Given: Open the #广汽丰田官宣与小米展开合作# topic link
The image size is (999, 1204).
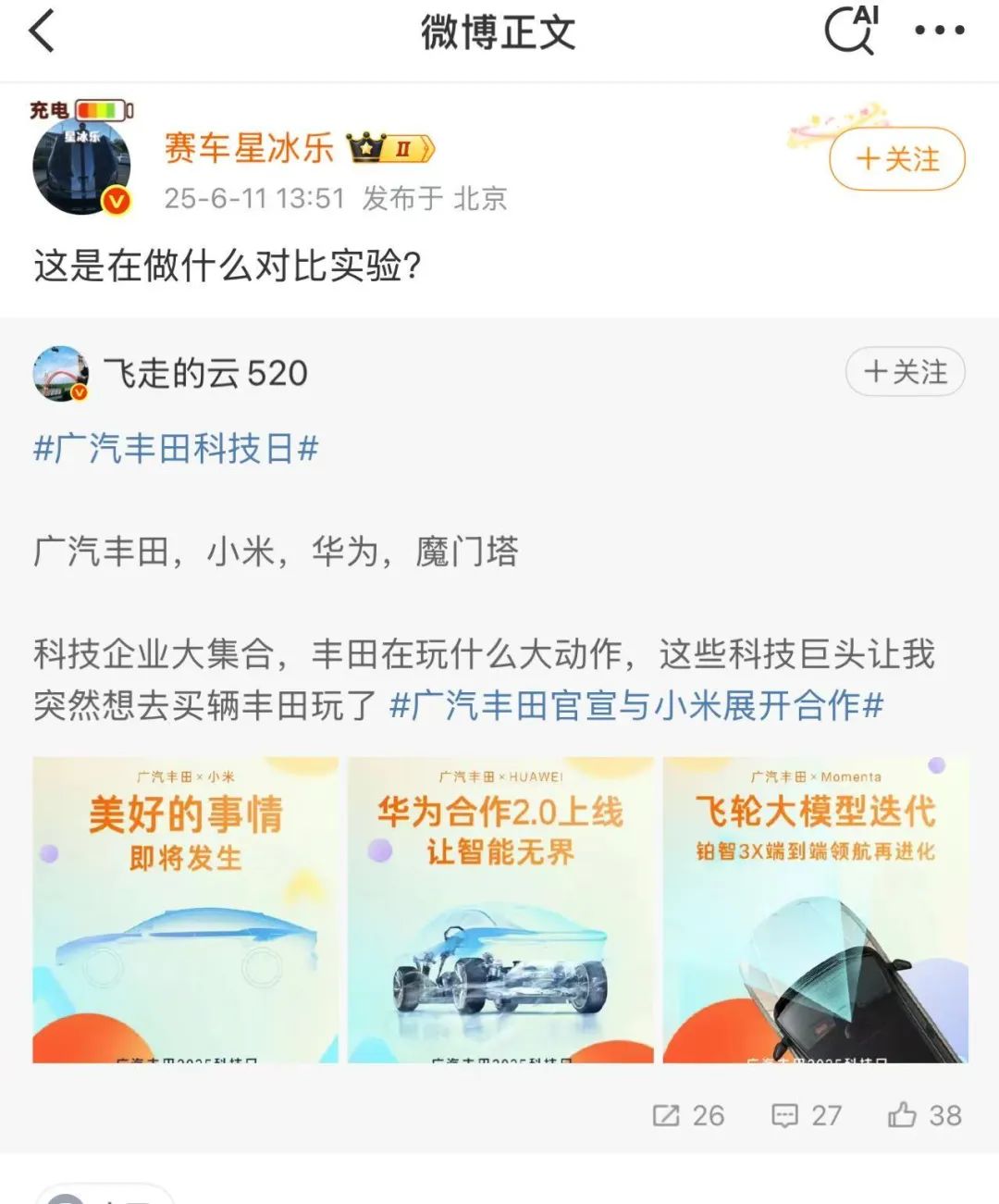Looking at the screenshot, I should tap(636, 705).
